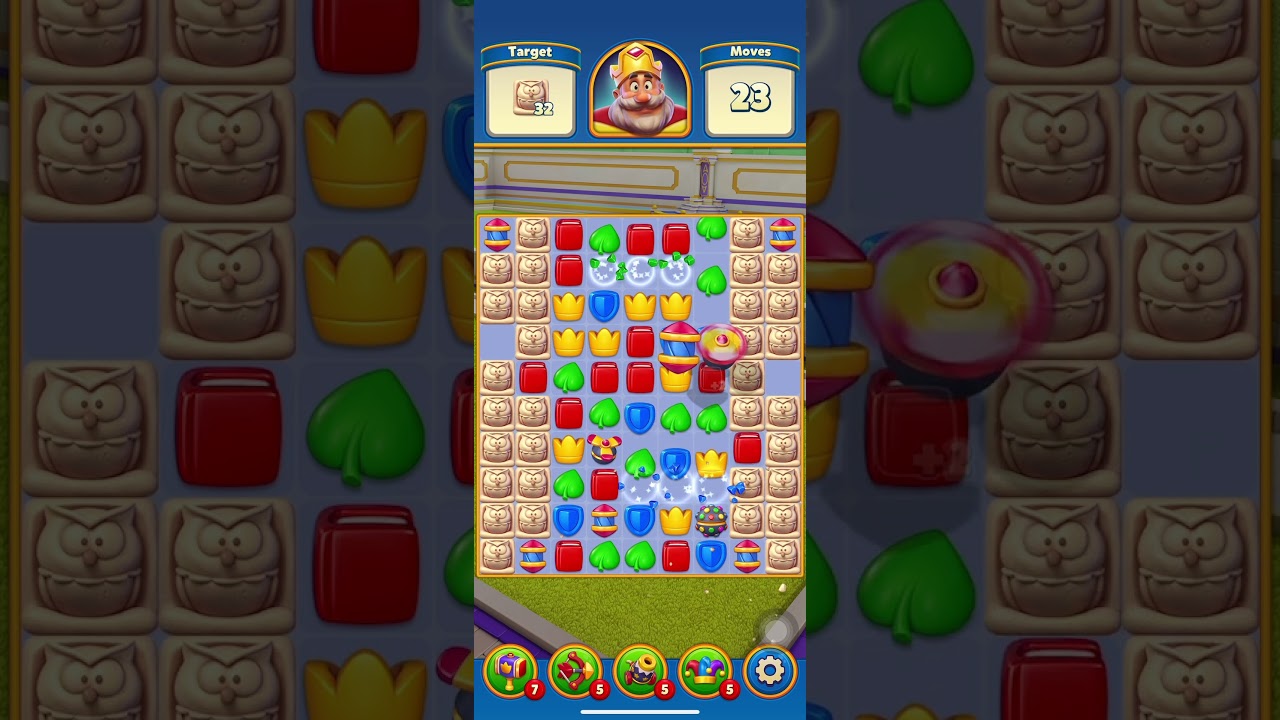Open the settings gear
This screenshot has width=1280, height=720.
click(x=770, y=670)
